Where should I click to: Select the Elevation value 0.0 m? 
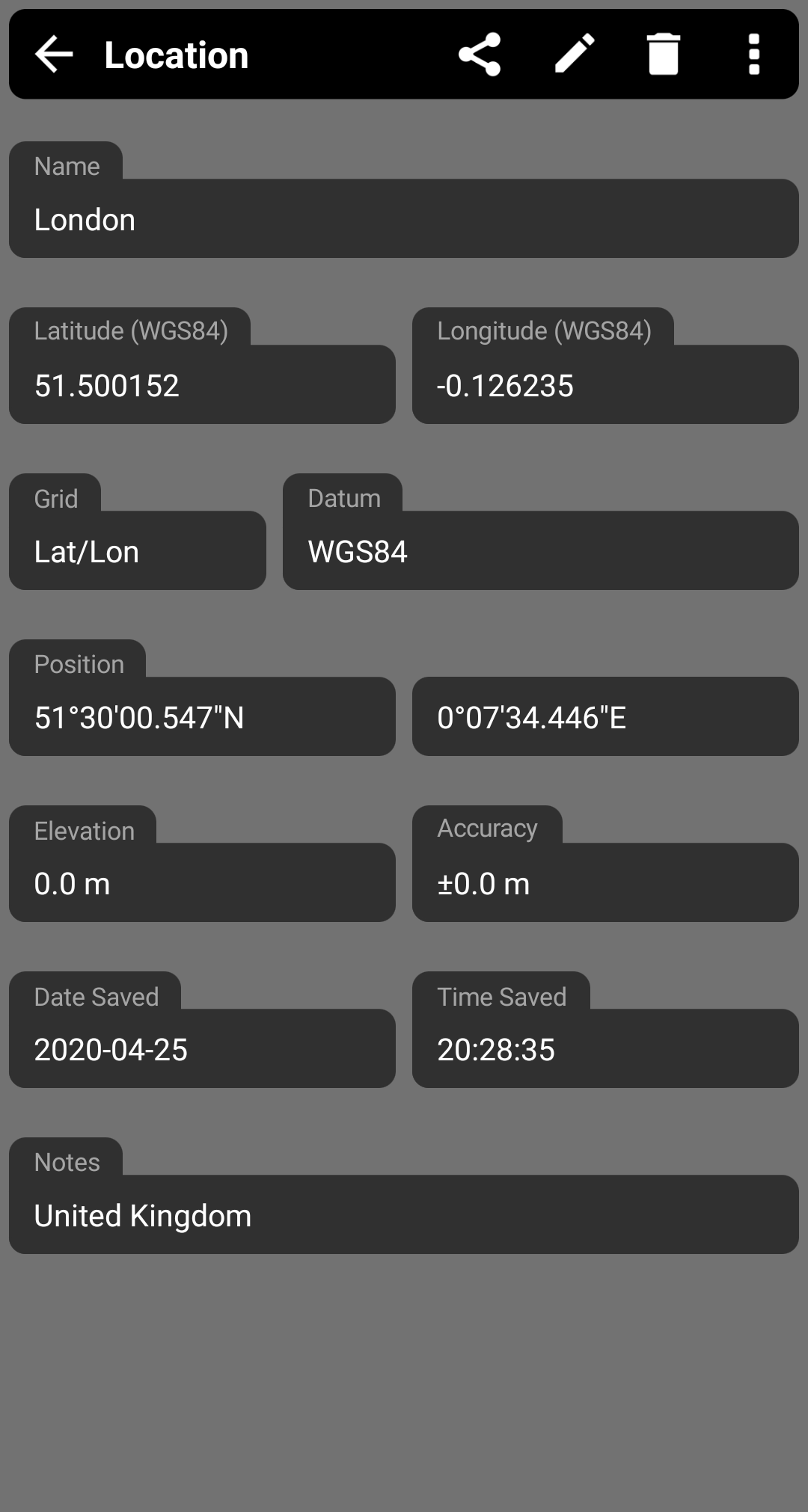click(x=202, y=883)
